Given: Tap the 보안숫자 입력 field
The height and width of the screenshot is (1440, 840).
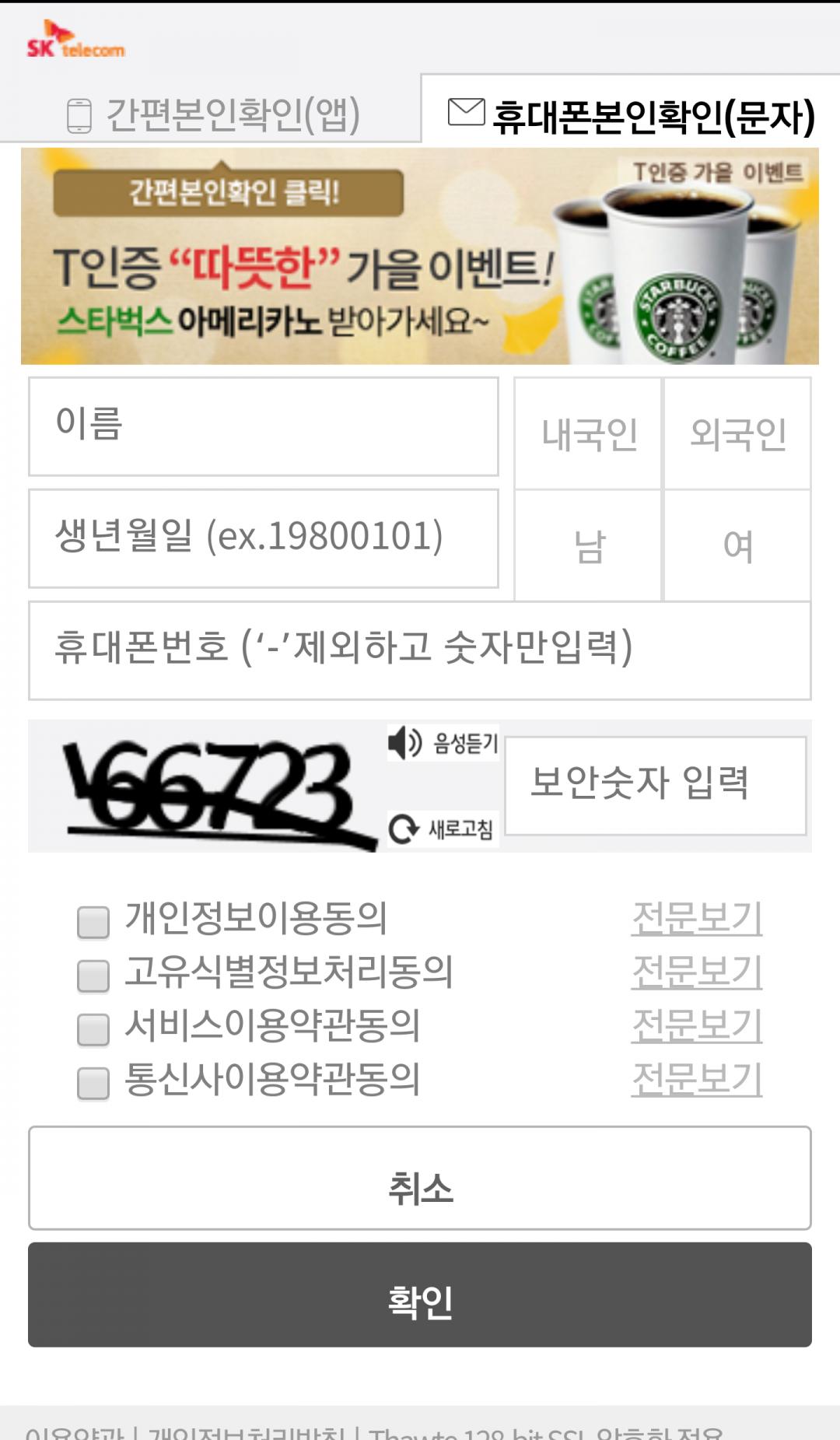Looking at the screenshot, I should tap(655, 786).
